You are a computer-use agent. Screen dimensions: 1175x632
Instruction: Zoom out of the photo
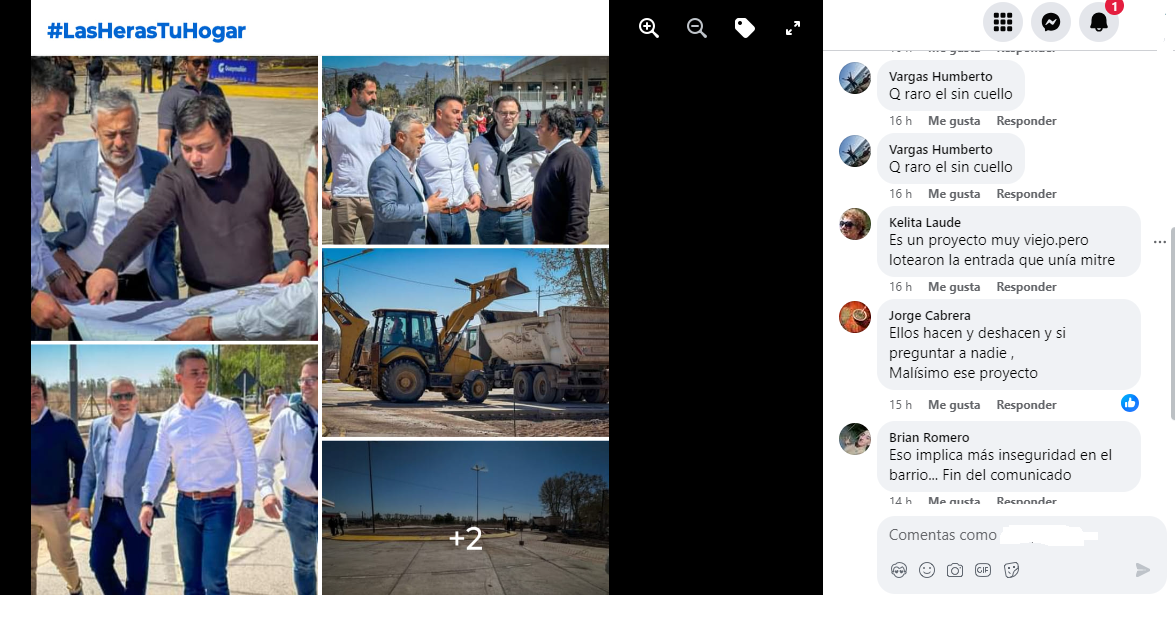pyautogui.click(x=697, y=28)
